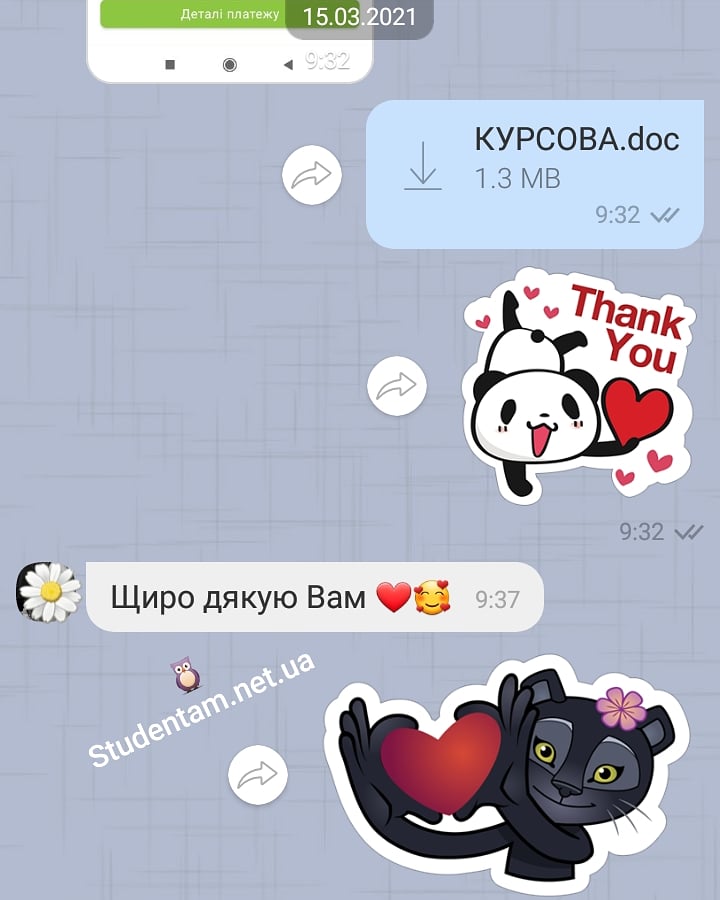Forward the КУРСОВА.doc message
Screen dimensions: 720x900
click(x=312, y=176)
